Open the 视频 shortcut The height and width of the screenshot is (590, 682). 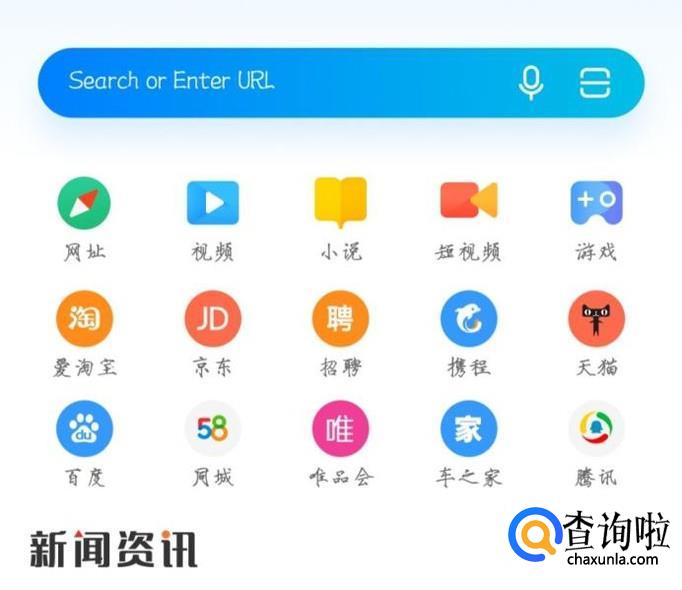213,204
